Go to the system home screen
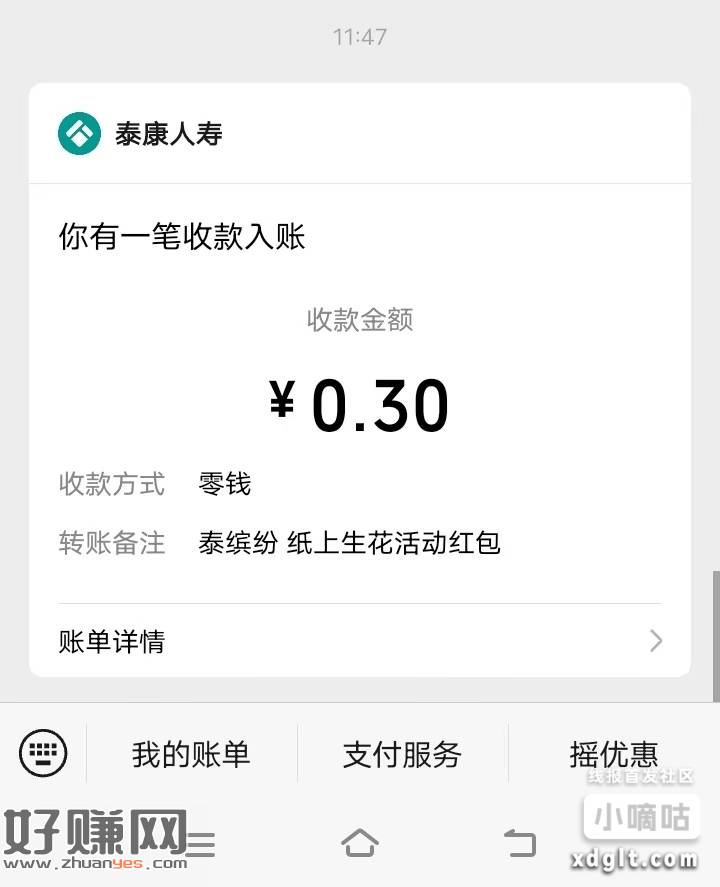 pyautogui.click(x=360, y=843)
